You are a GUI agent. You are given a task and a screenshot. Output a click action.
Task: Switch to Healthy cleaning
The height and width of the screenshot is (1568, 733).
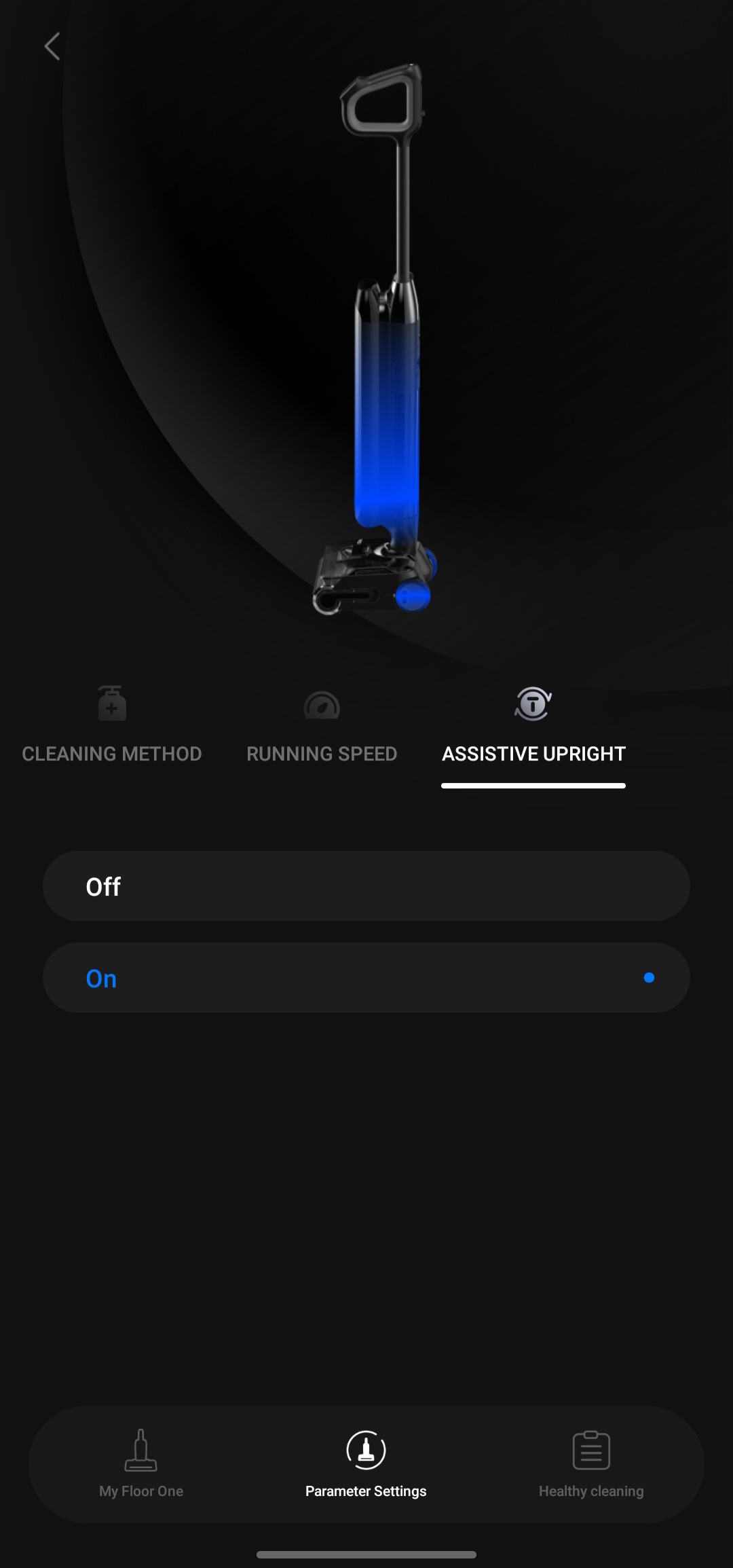(591, 1463)
